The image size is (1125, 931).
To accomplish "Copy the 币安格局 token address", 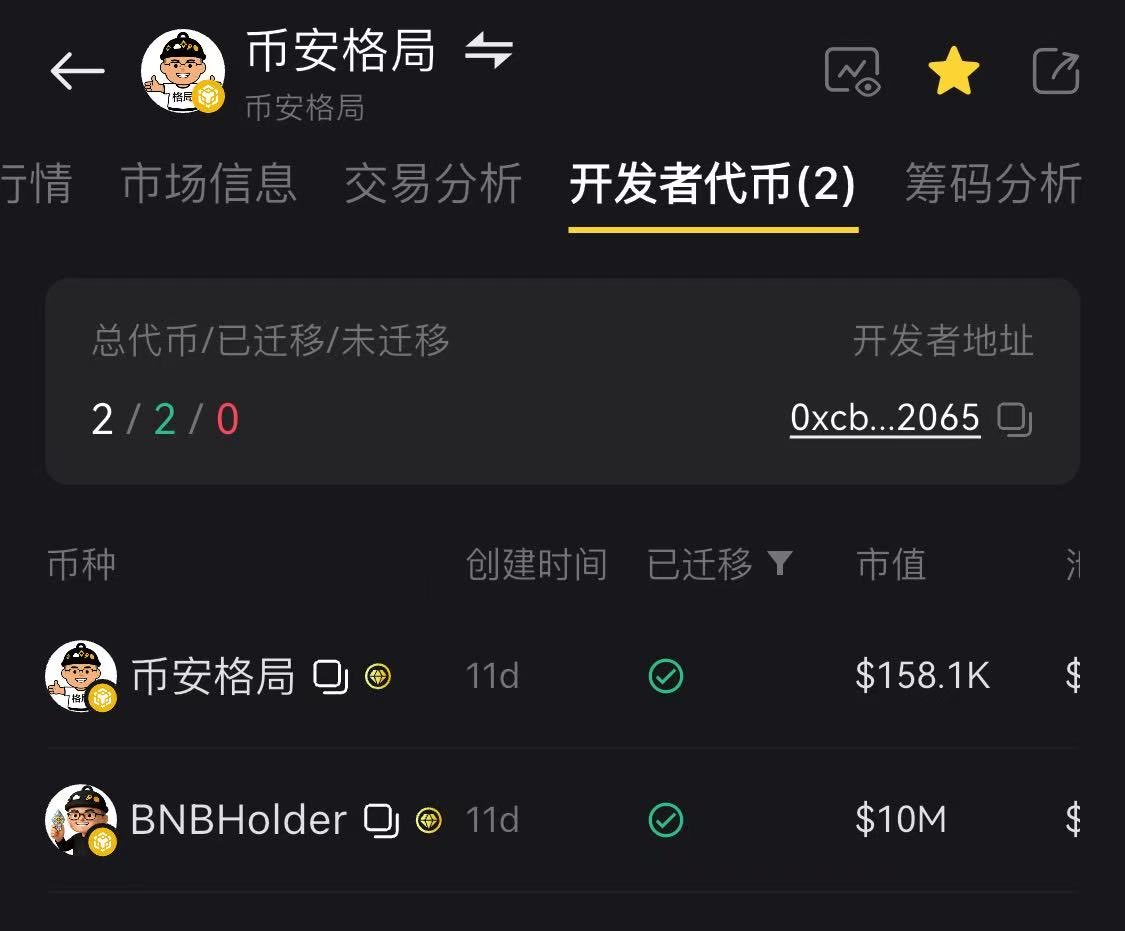I will tap(330, 677).
